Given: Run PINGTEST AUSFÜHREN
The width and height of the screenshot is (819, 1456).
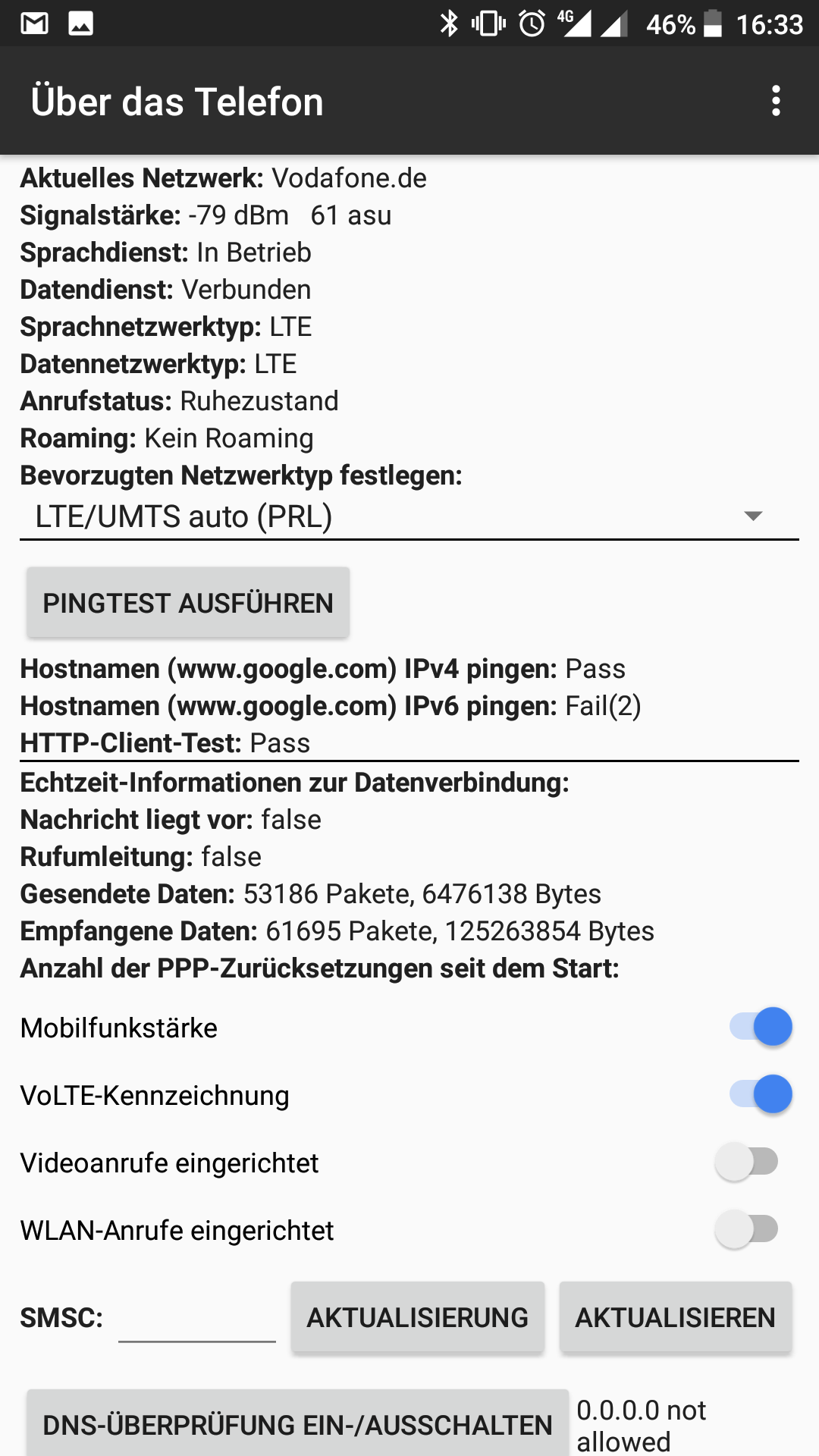Looking at the screenshot, I should pyautogui.click(x=187, y=602).
